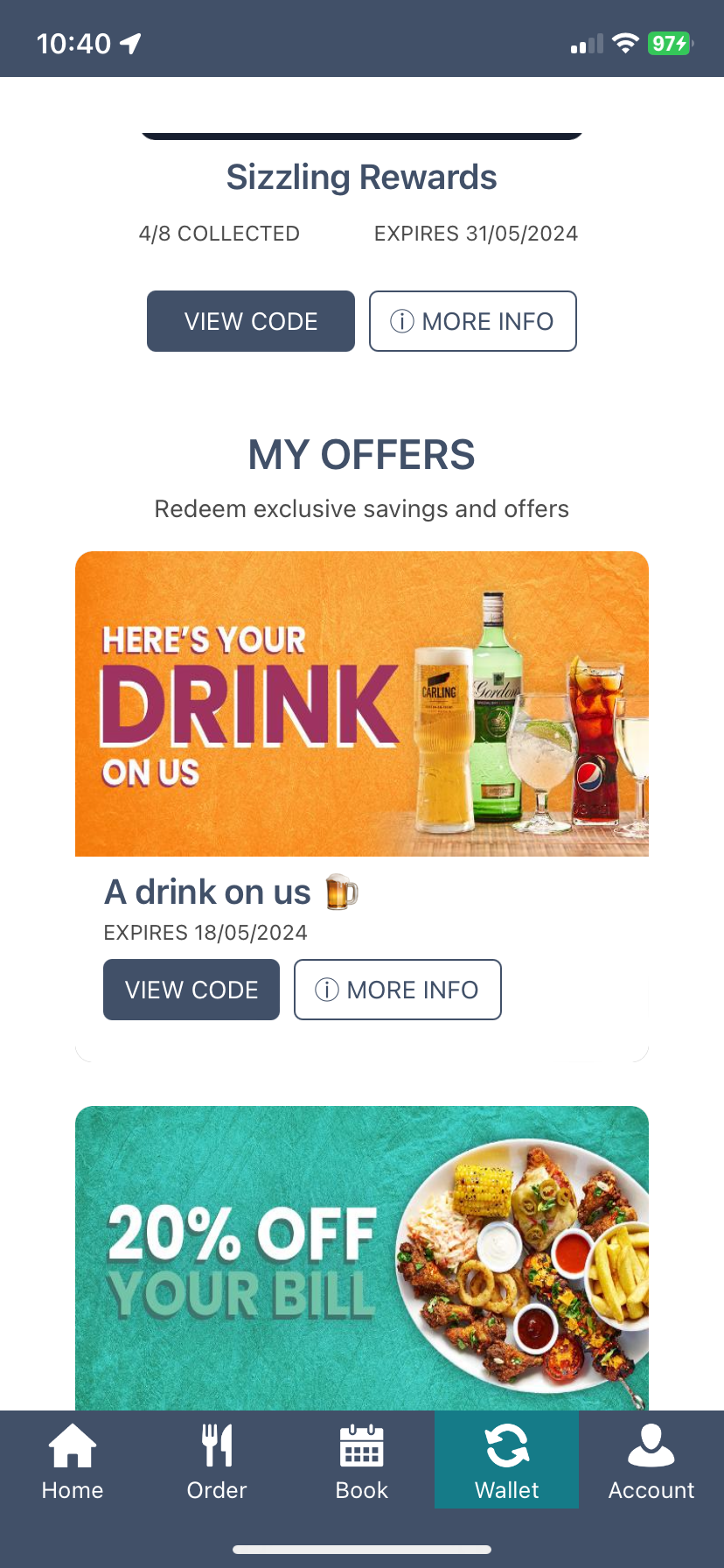Switch to the Order tab
724x1568 pixels.
tap(217, 1461)
